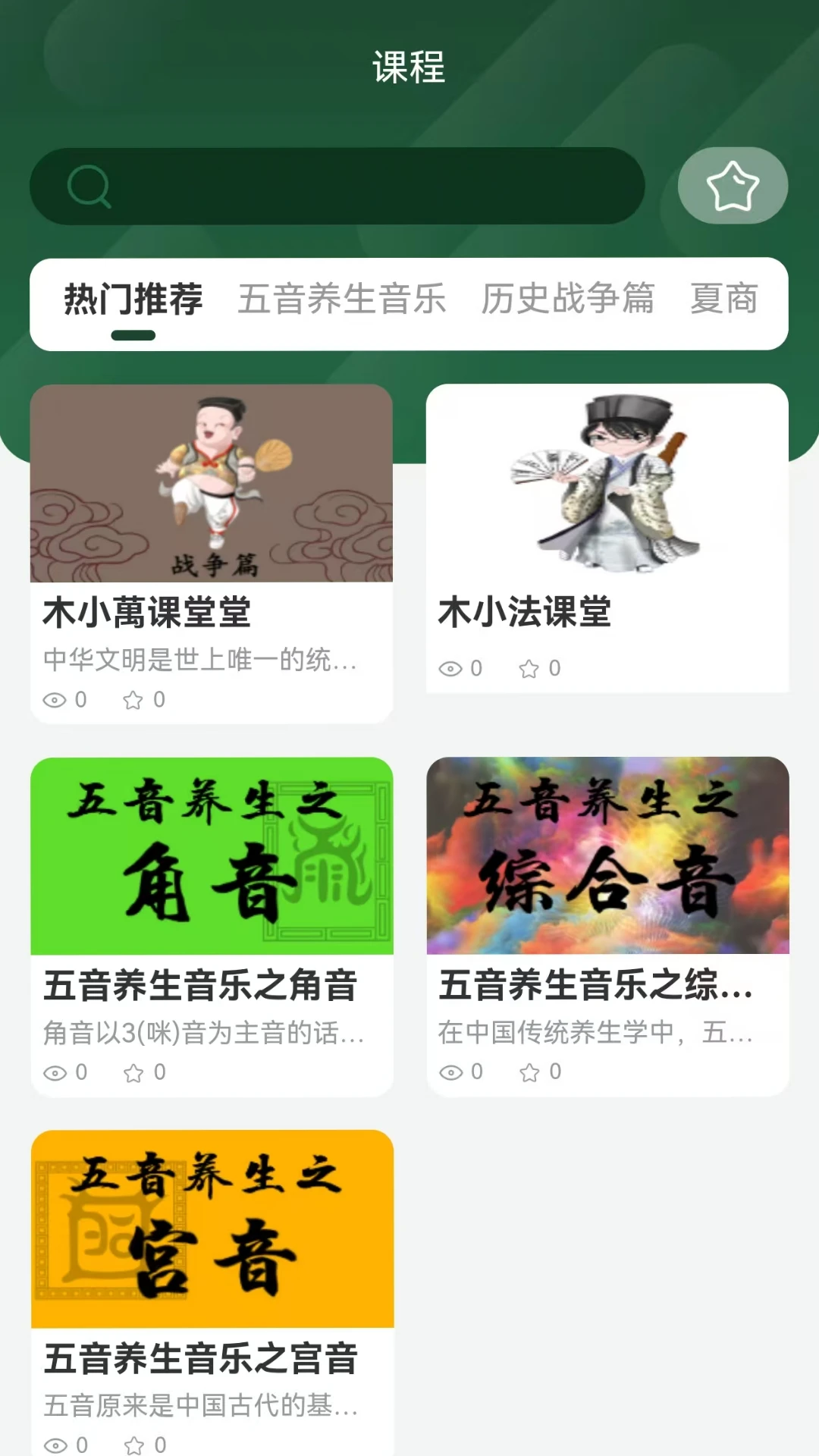Click the star icon under 木小萬课堂堂

(134, 701)
